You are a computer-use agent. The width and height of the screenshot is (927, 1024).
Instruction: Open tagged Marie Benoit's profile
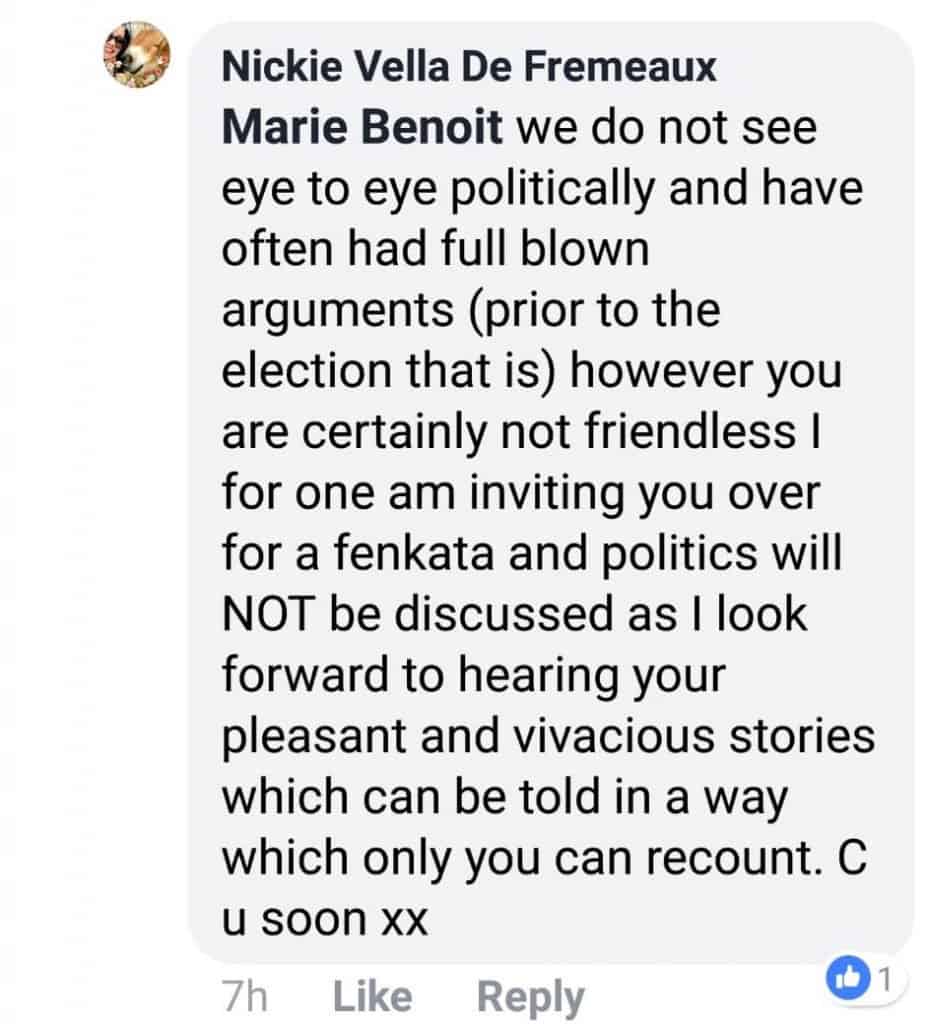click(362, 129)
